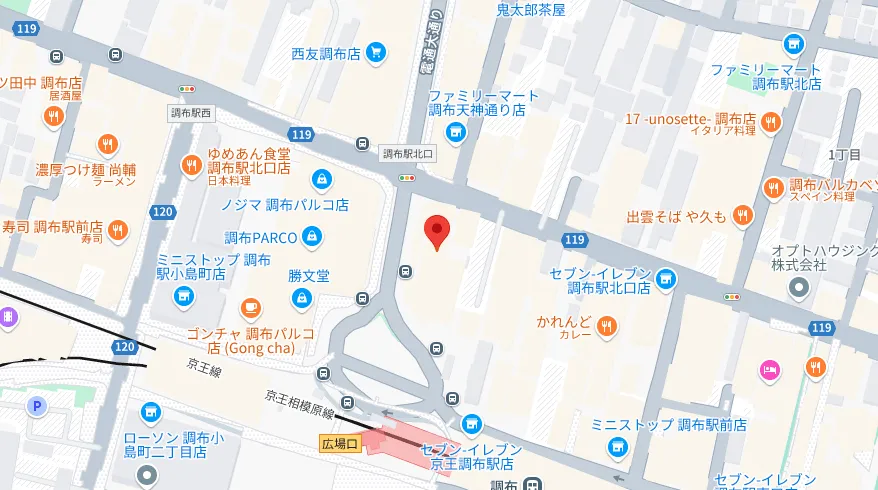Open ミニストップ 調布駅前店 marker

[617, 445]
